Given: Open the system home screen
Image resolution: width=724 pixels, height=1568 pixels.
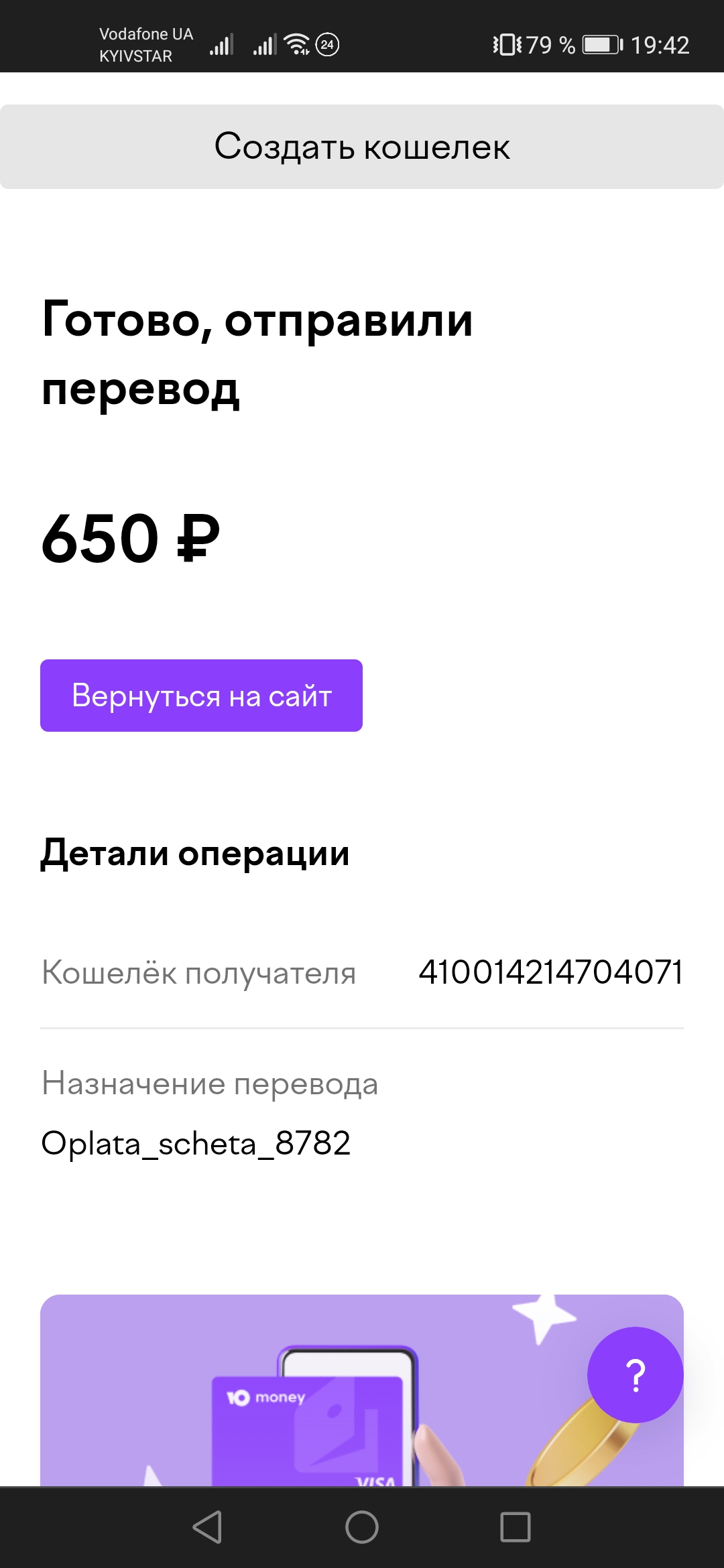Looking at the screenshot, I should click(x=362, y=1527).
